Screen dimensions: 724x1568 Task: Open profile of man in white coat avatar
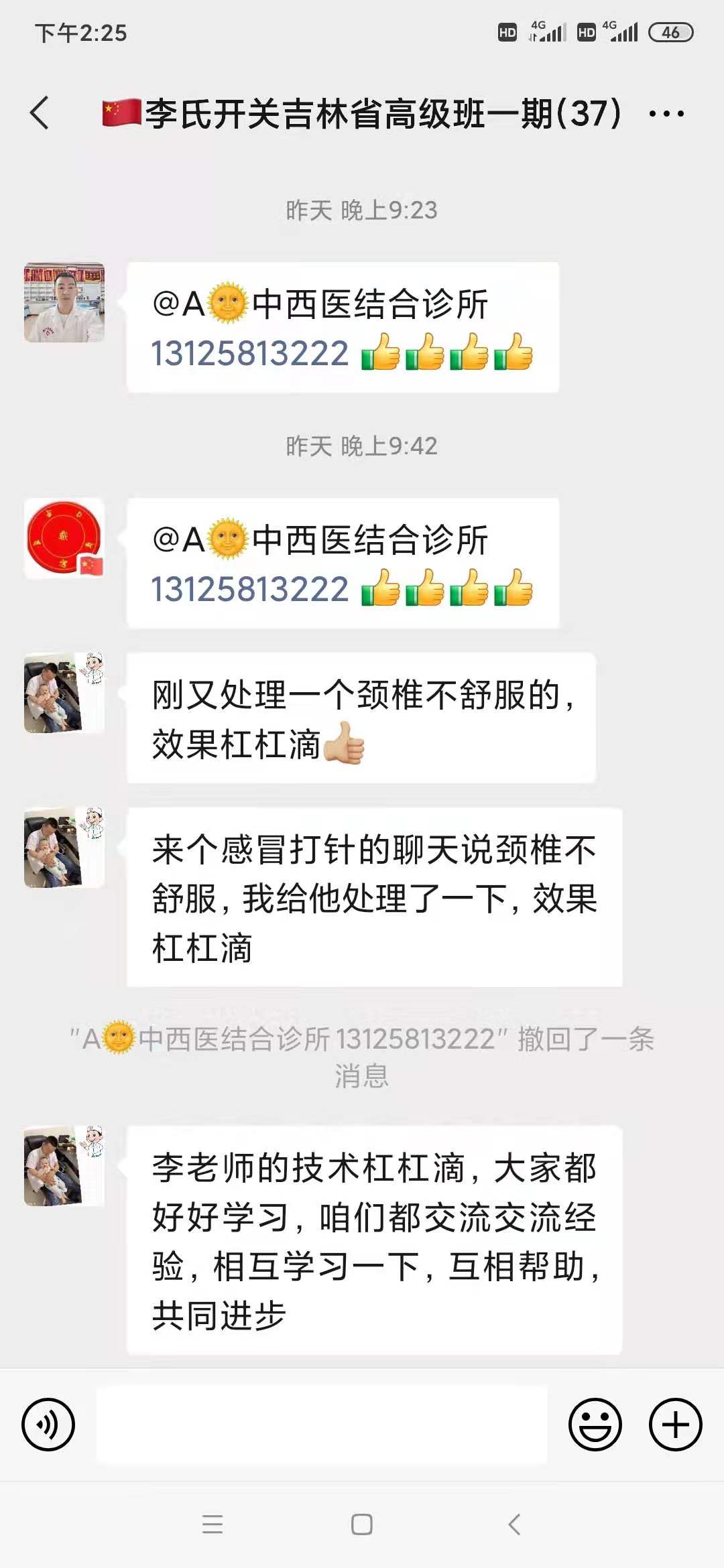[64, 302]
